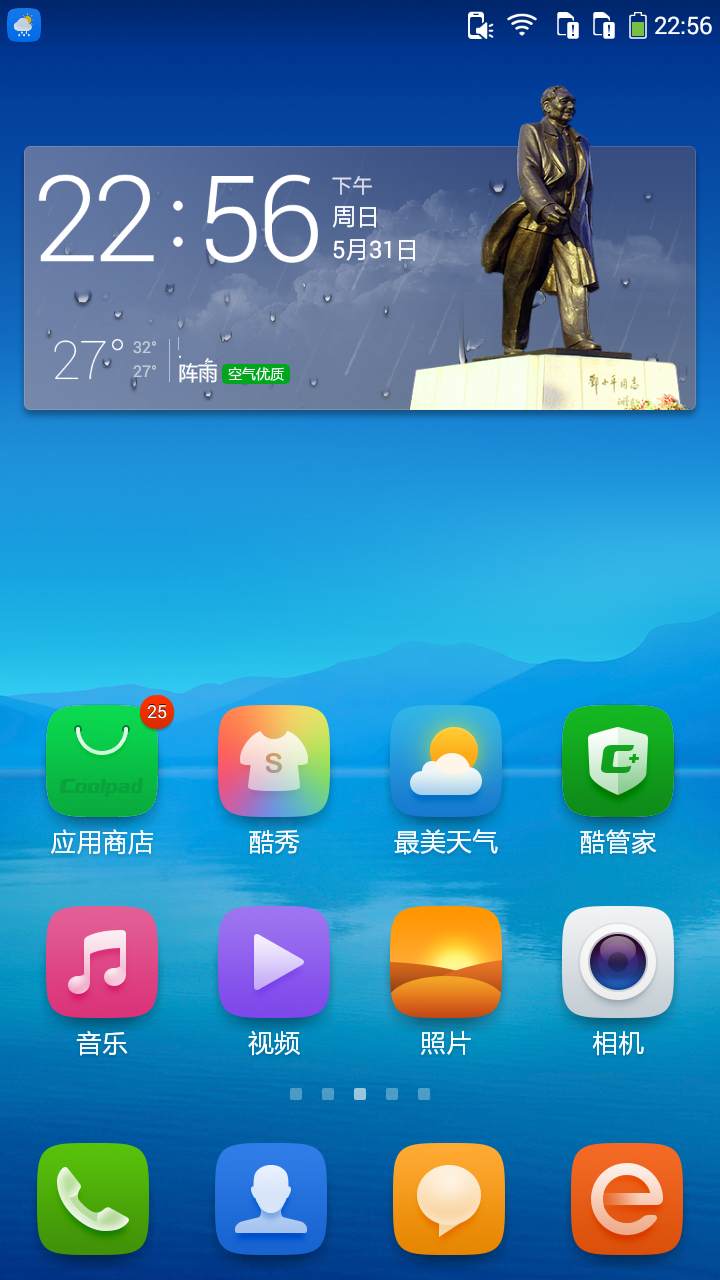The width and height of the screenshot is (720, 1280).
Task: Open the 应用商店 app store
Action: pos(102,761)
